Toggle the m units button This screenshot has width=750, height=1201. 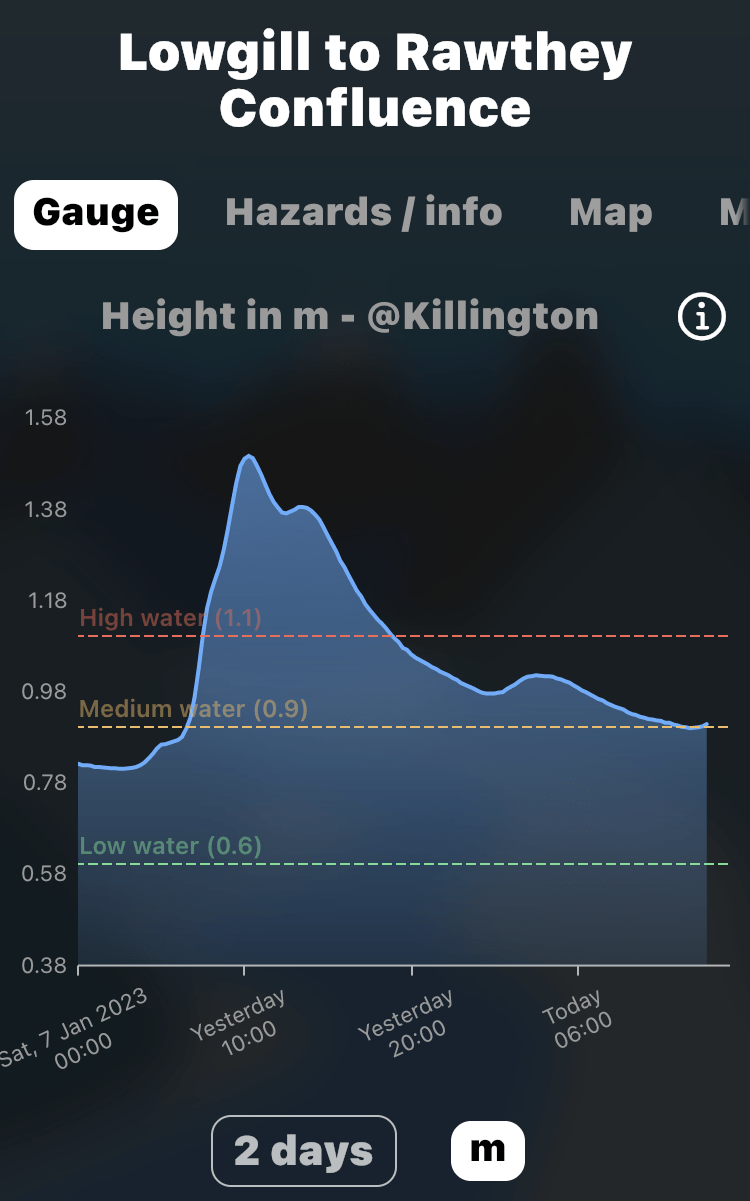coord(487,1151)
